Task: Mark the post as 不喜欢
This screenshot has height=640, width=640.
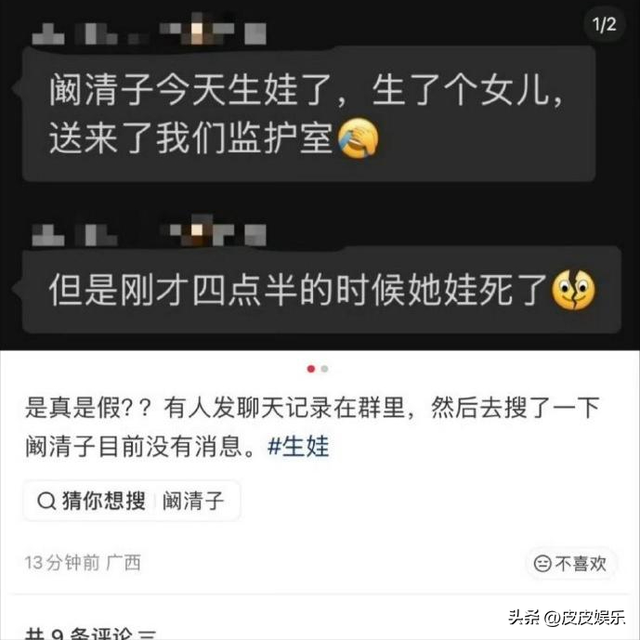Action: click(x=570, y=563)
